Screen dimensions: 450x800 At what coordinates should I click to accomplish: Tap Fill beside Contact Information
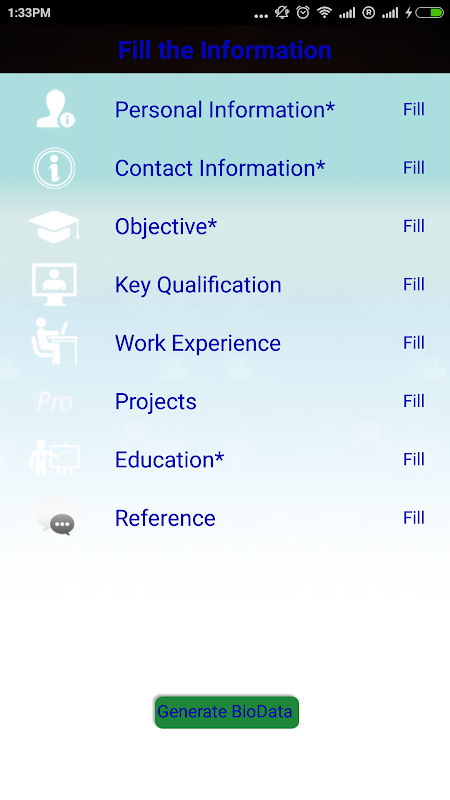point(414,167)
